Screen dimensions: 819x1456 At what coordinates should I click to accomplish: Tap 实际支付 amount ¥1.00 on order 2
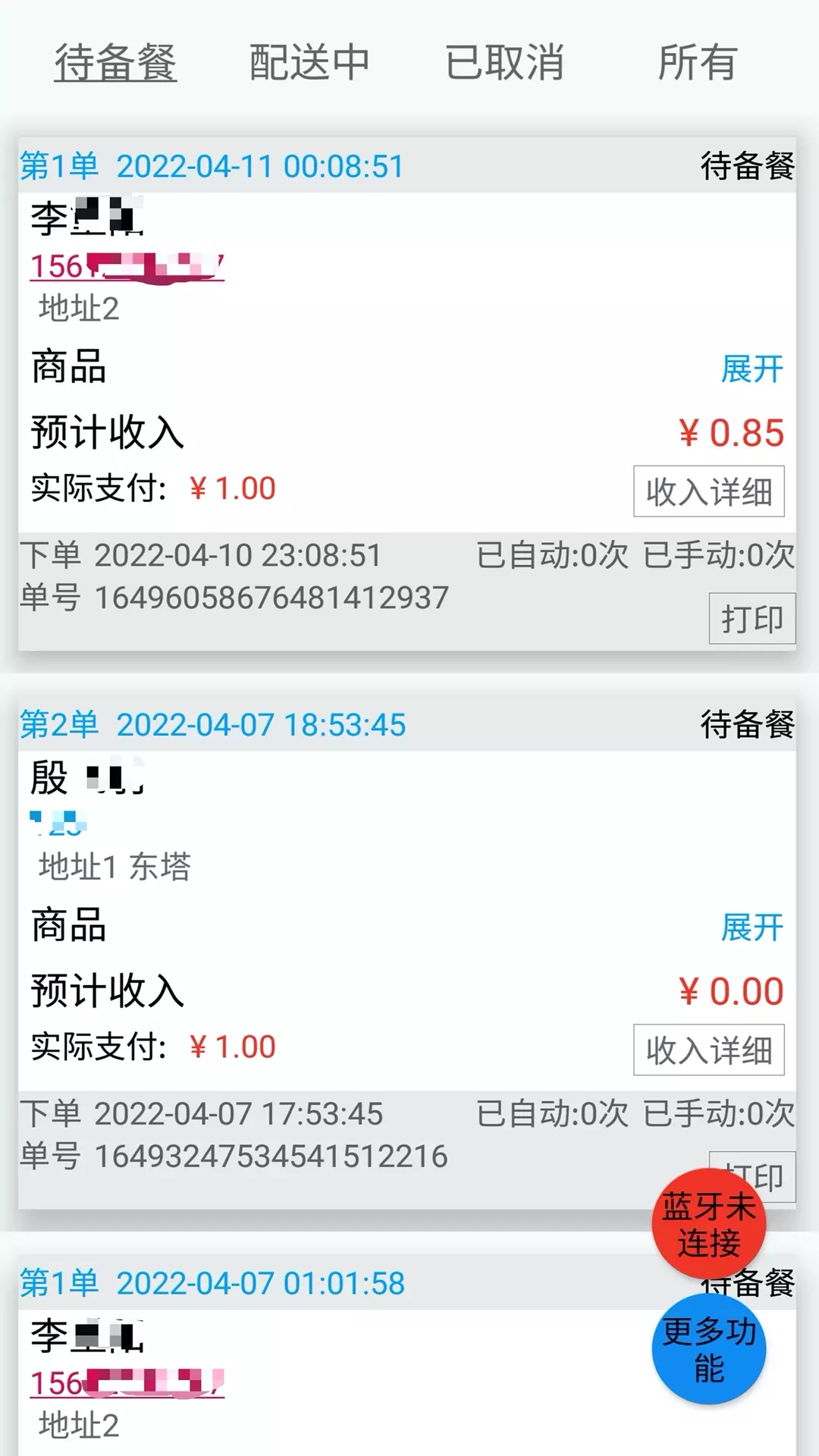pos(233,1046)
